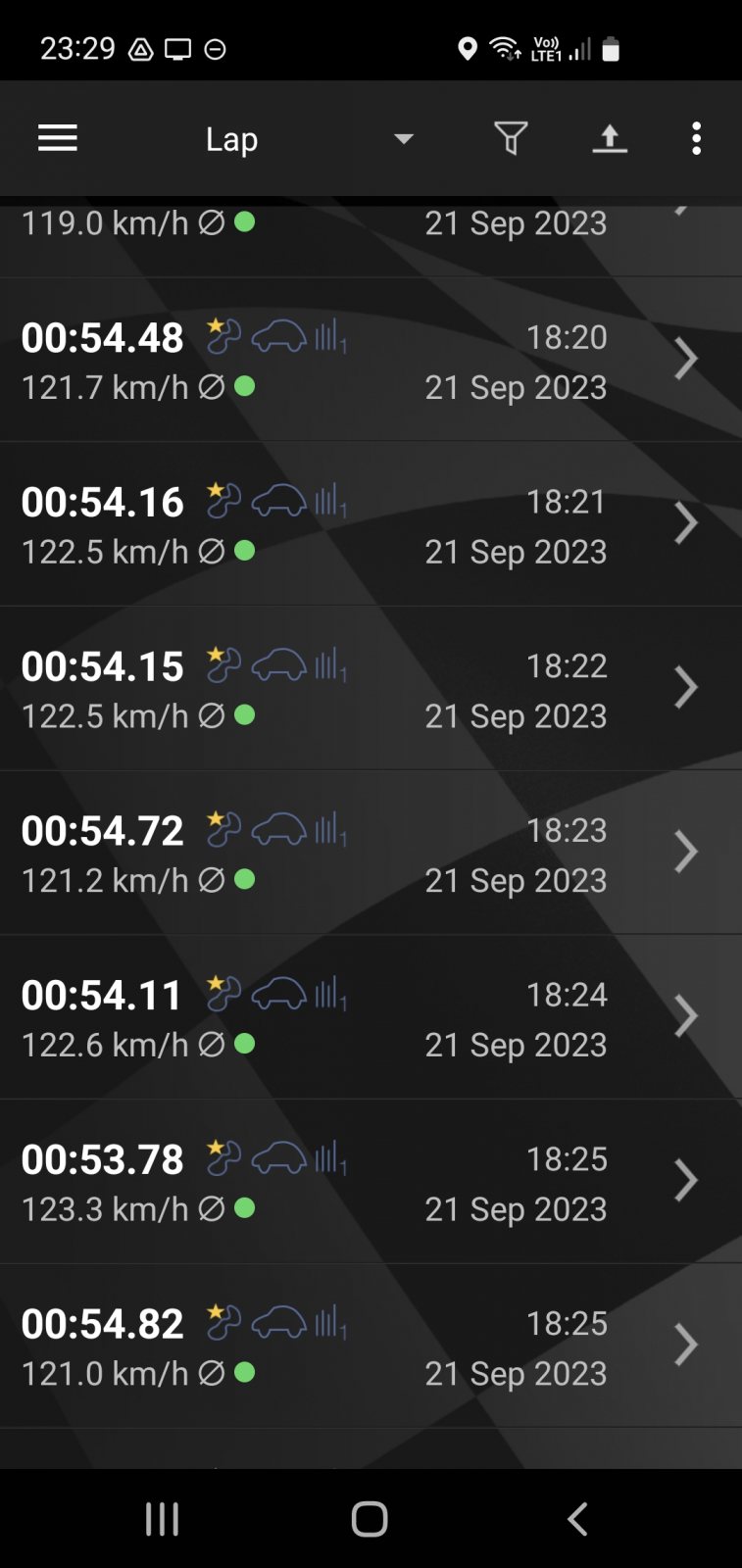
Task: Open the three-dot overflow menu
Action: [x=696, y=138]
